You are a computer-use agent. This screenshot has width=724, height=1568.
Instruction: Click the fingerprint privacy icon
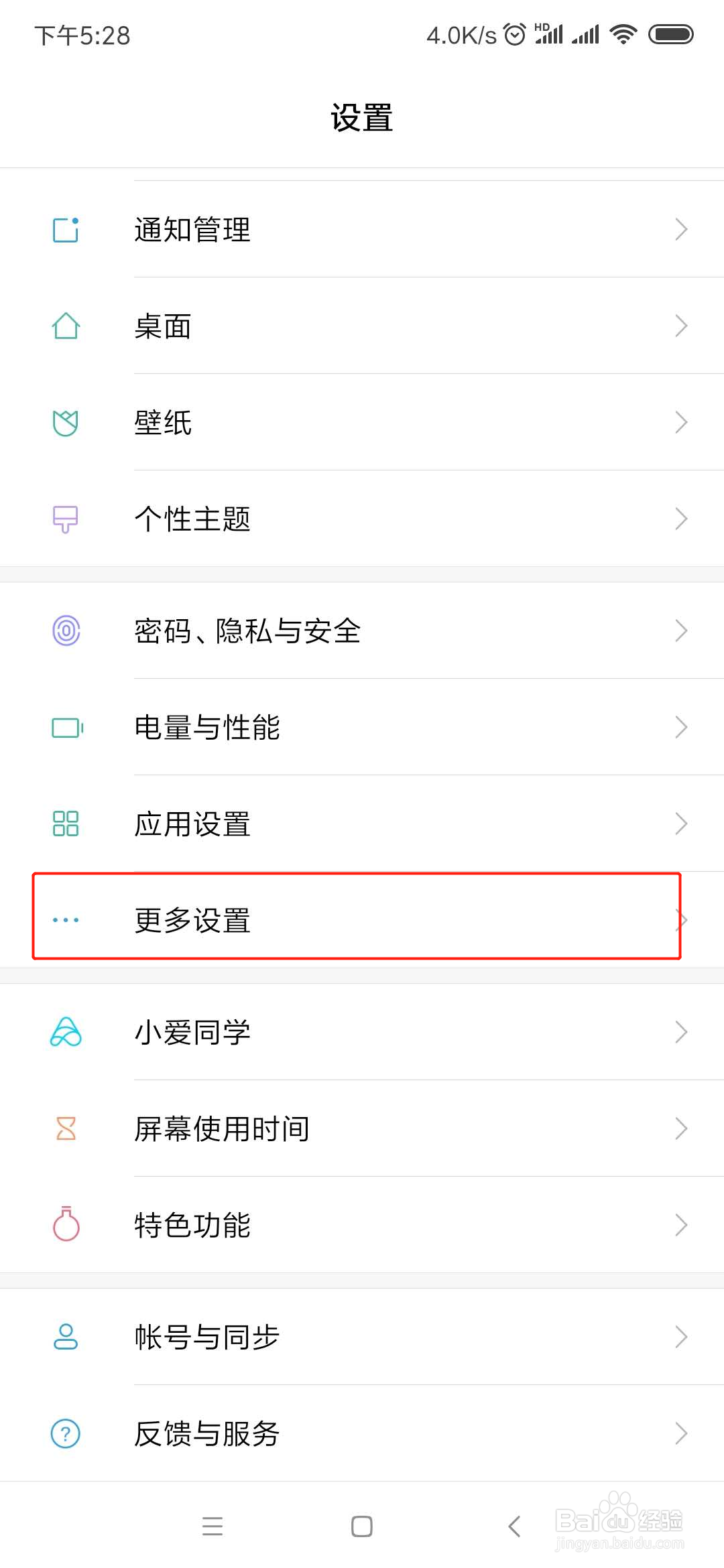[65, 630]
